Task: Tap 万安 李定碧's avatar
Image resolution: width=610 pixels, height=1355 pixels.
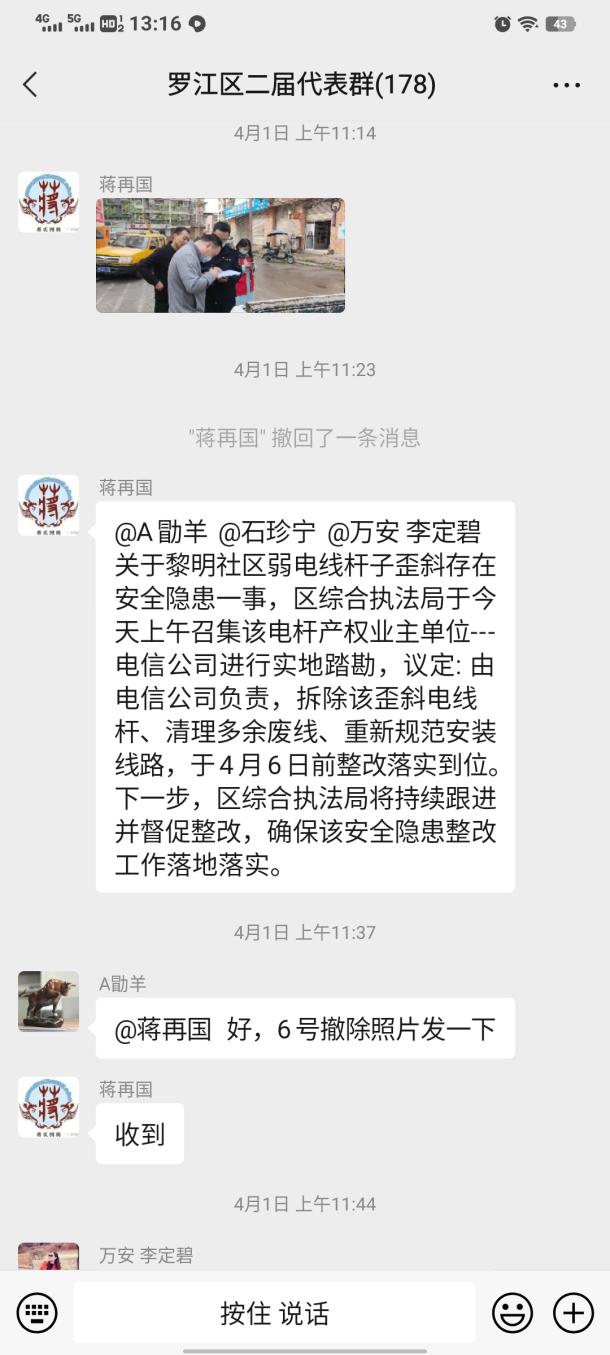Action: [x=48, y=1257]
